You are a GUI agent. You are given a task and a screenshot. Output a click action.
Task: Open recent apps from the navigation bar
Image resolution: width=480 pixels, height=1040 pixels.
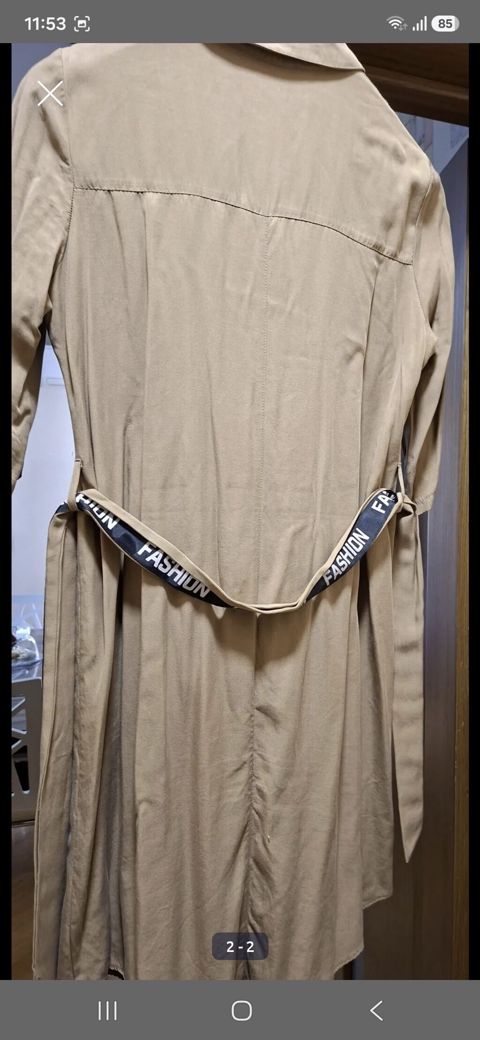107,1010
